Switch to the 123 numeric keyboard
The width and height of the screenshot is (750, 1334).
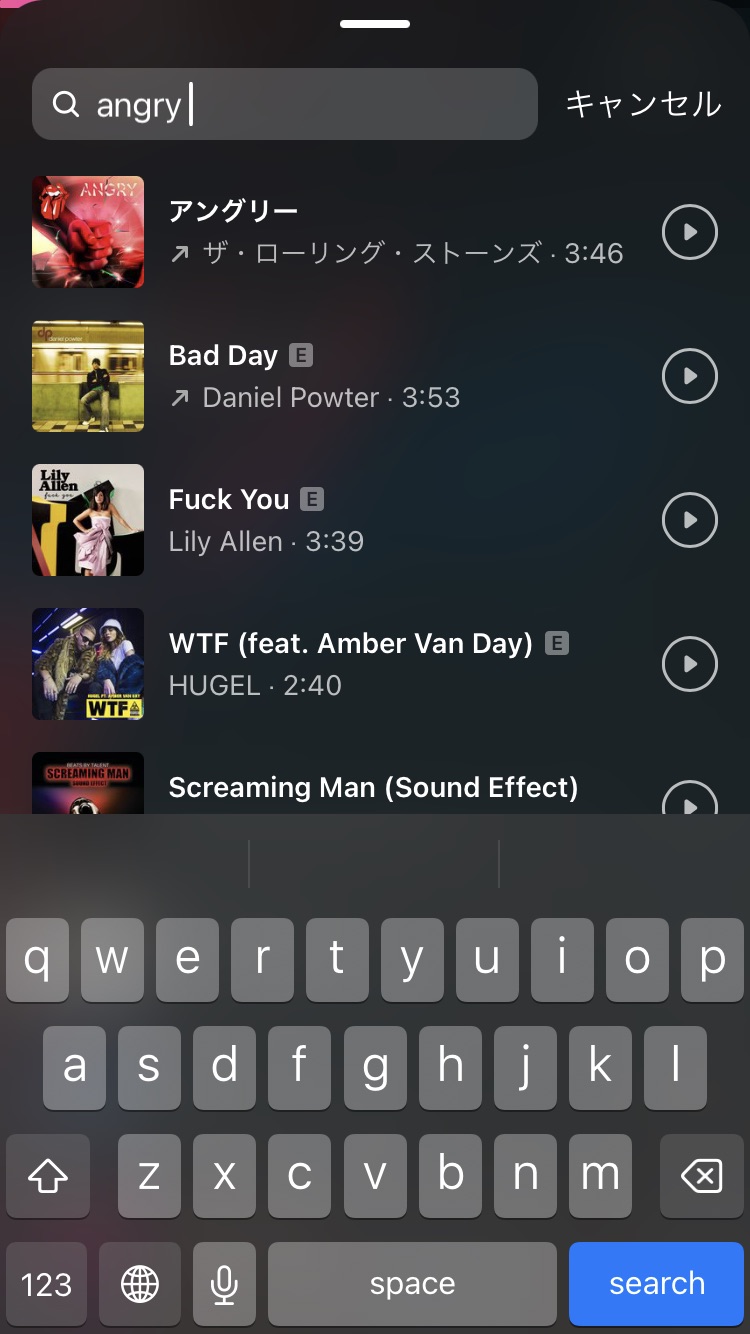coord(47,1284)
